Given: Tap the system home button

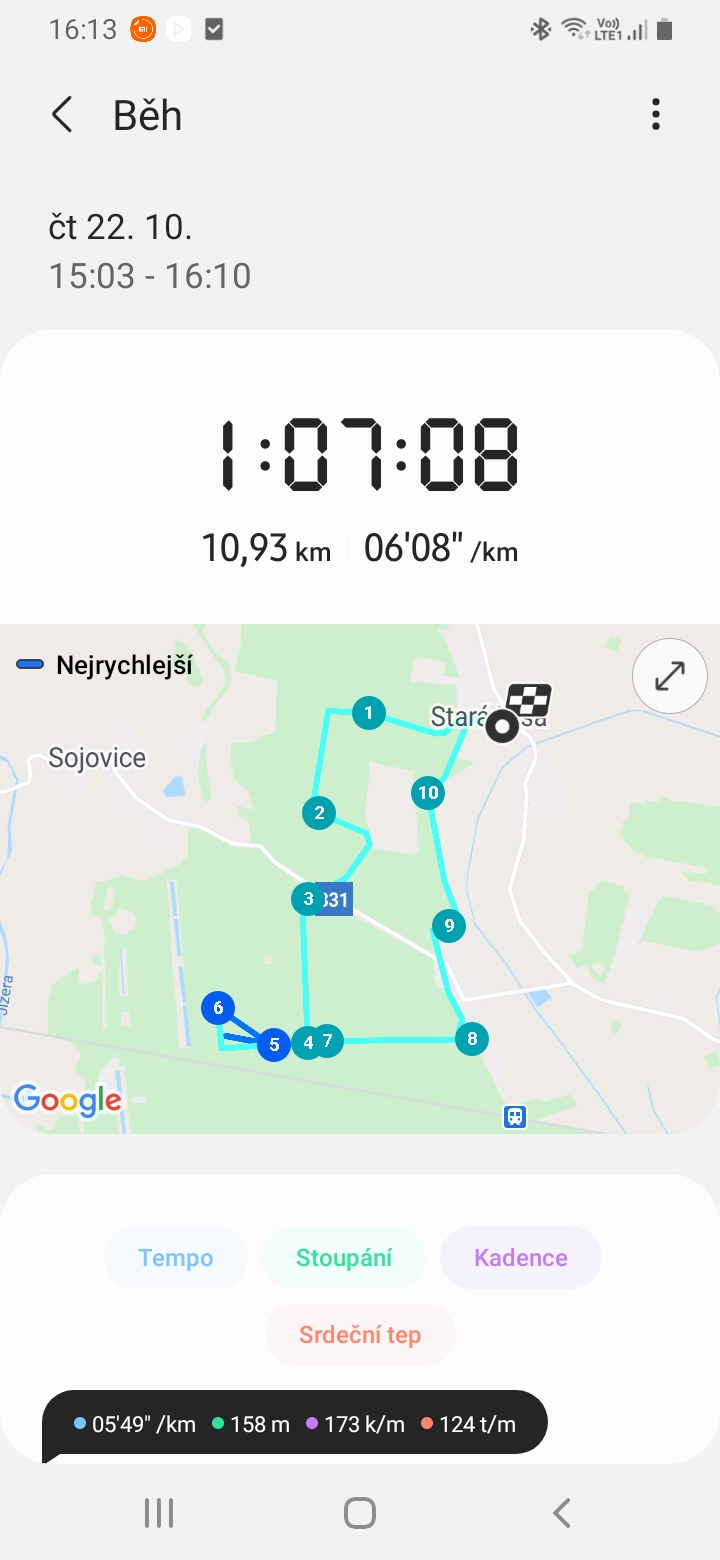Looking at the screenshot, I should tap(360, 1513).
